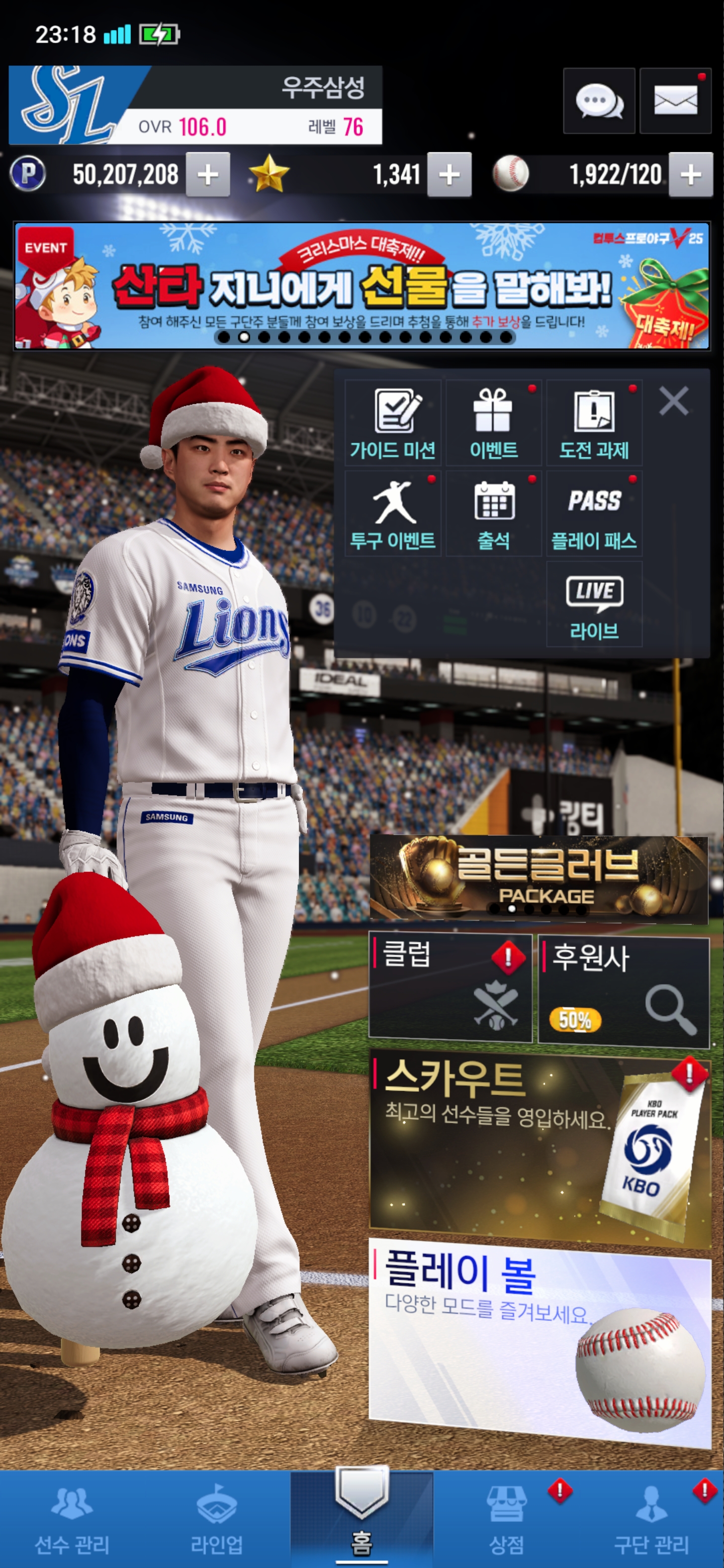
Task: Add more stars with plus button
Action: click(449, 175)
